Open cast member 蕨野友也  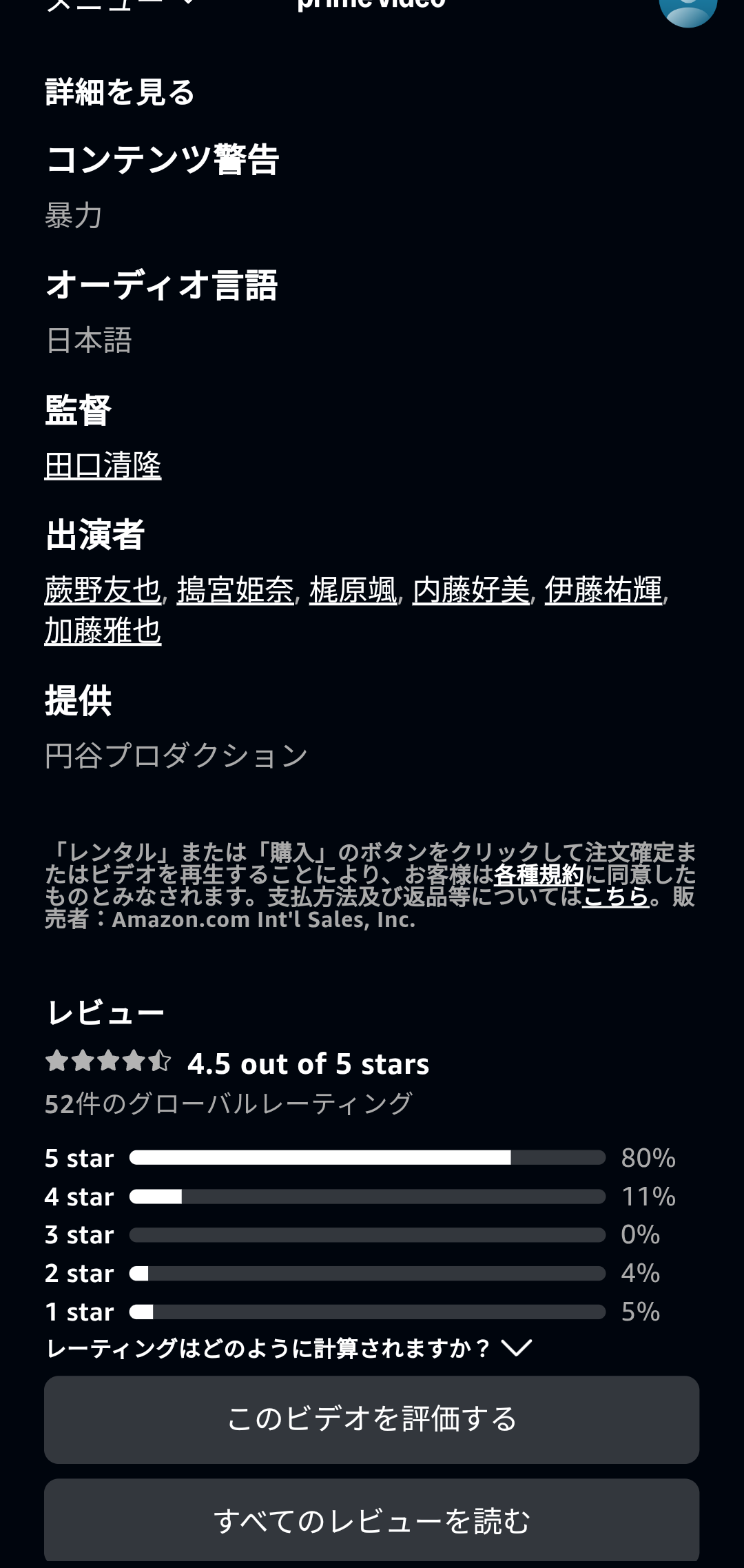click(x=103, y=591)
